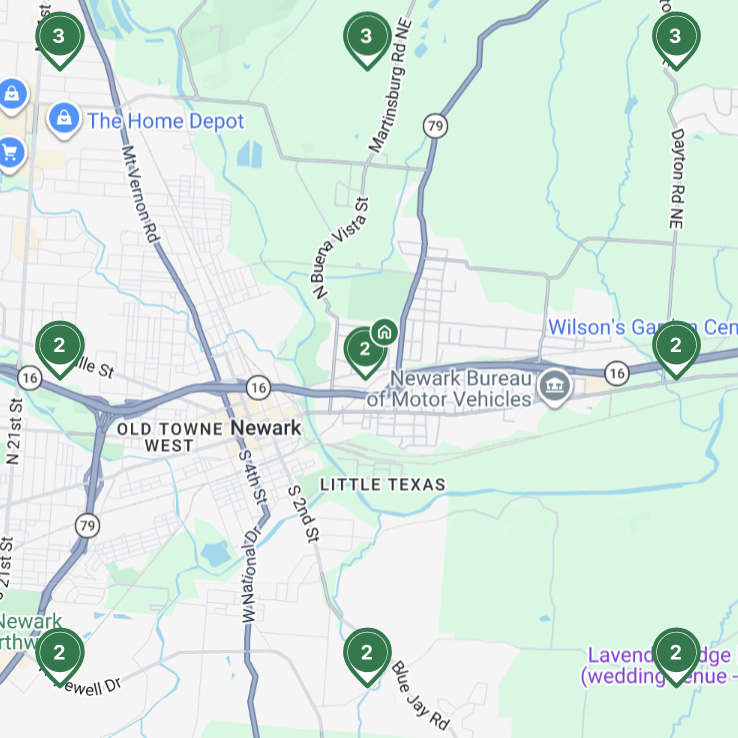
Task: Expand the 2 cluster near Blue Jay Rd
Action: coord(367,654)
